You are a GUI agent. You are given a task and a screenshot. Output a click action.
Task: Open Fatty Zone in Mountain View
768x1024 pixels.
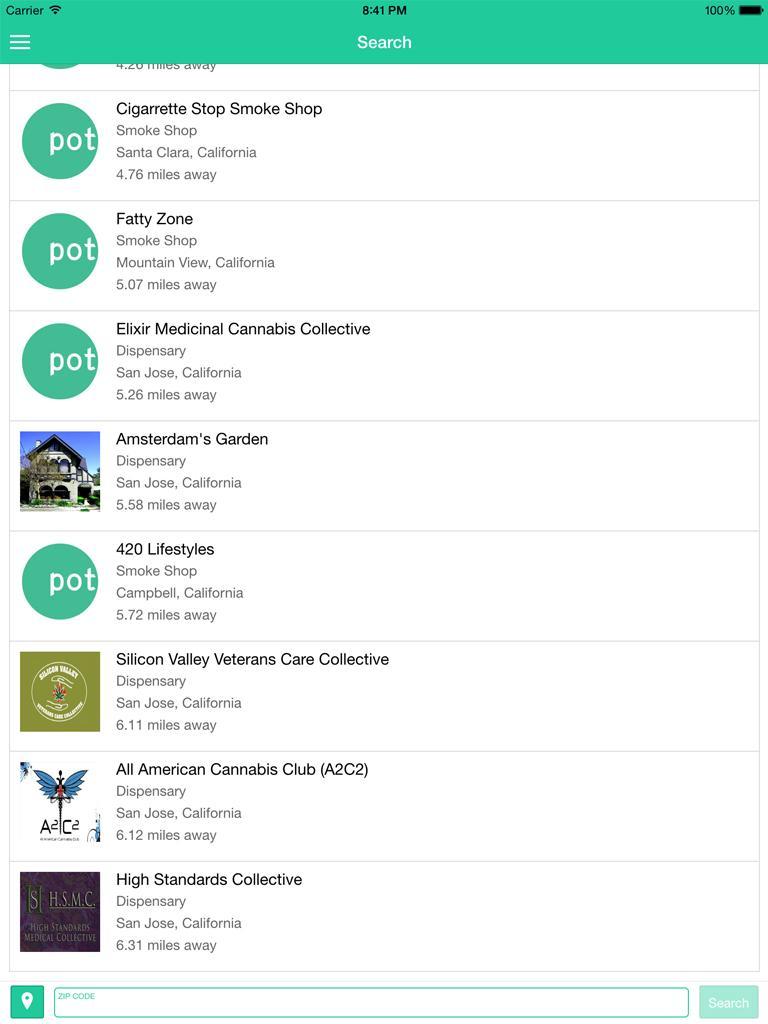300,251
